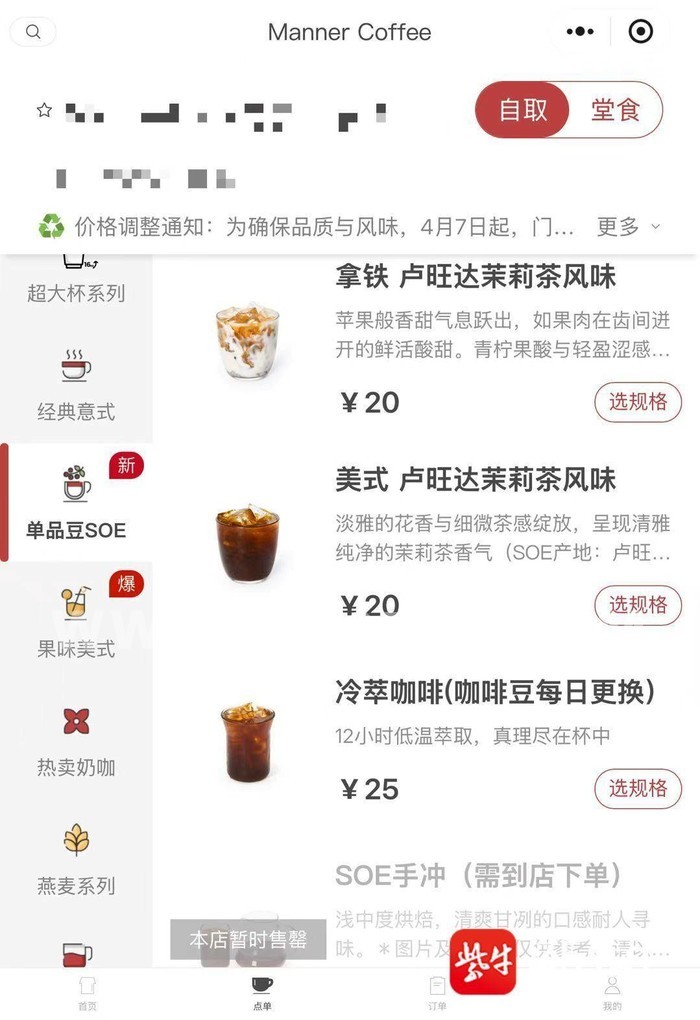
Task: Switch to 堂食 dine-in option
Action: (615, 110)
